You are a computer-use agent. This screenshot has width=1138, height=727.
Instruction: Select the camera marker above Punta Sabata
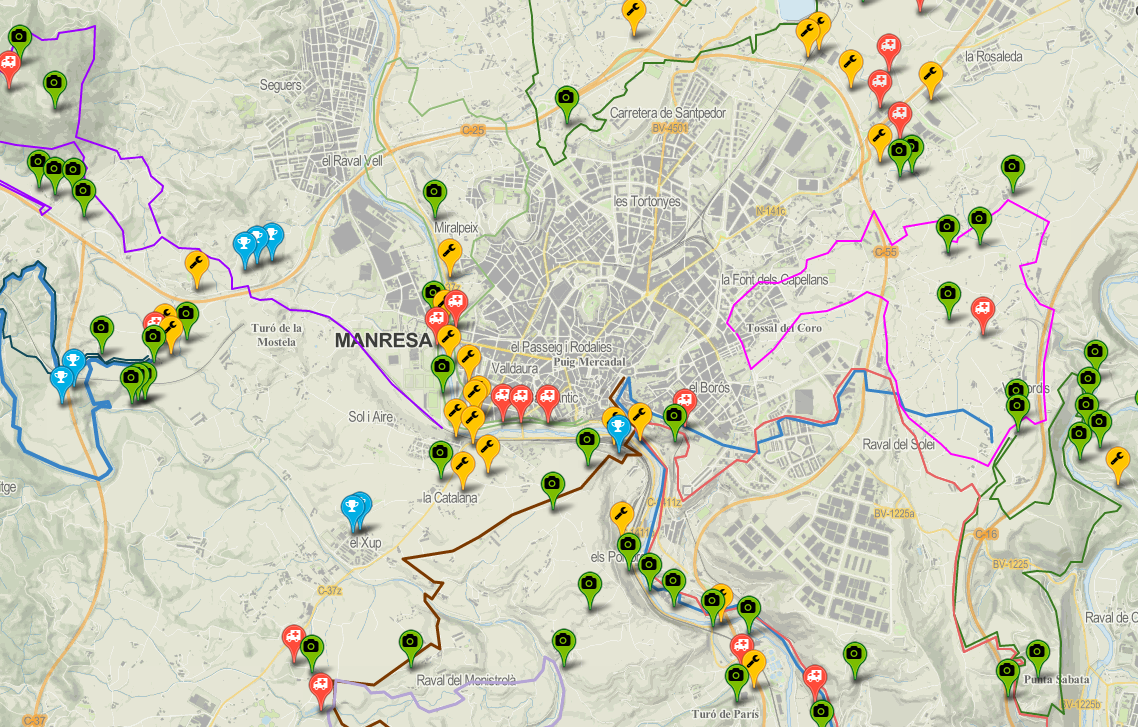[1037, 653]
